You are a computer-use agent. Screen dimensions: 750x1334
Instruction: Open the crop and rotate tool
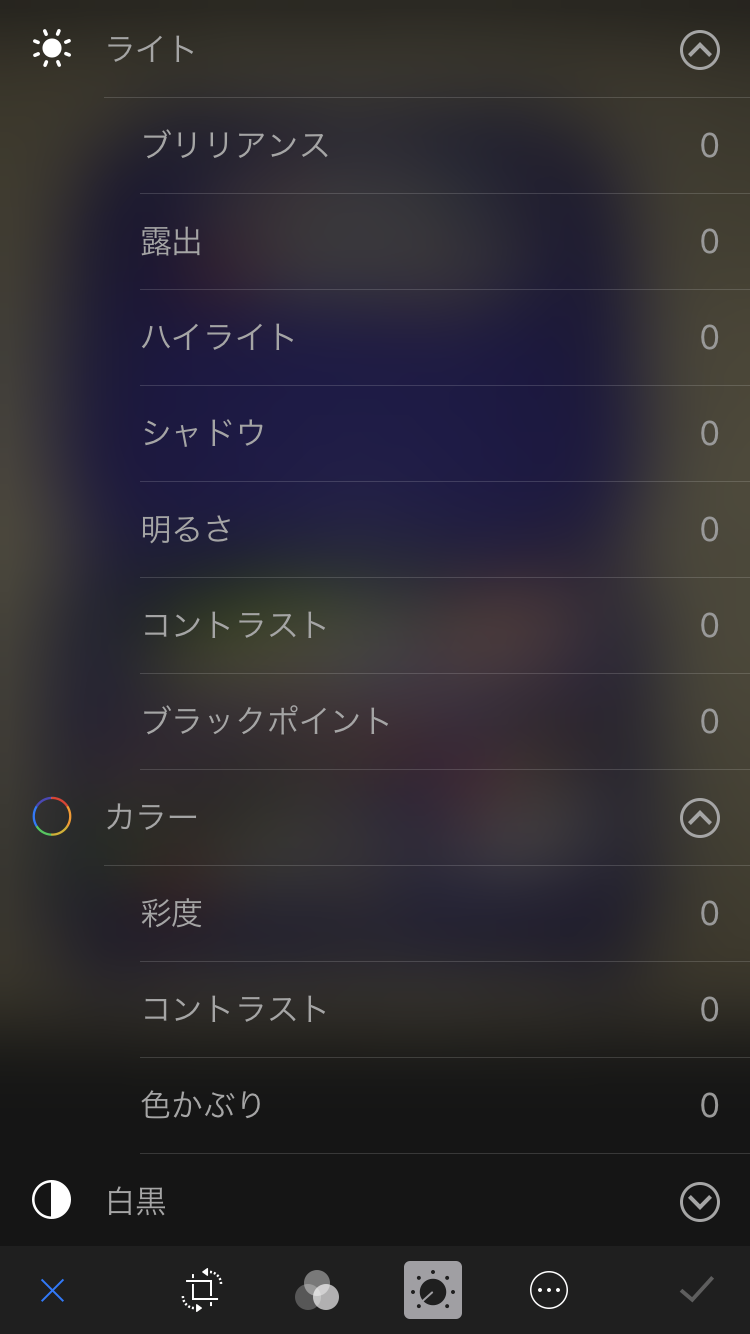click(x=201, y=1290)
